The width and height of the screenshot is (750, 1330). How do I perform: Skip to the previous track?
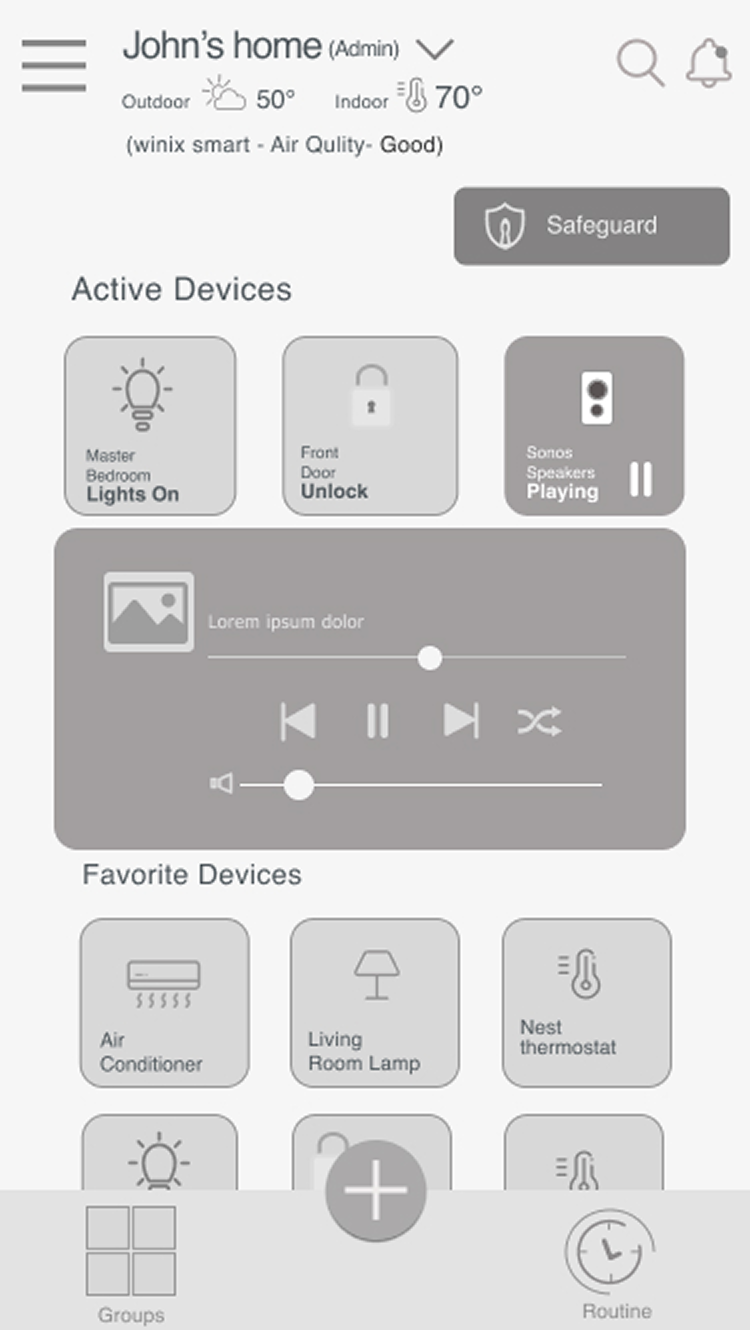[298, 720]
